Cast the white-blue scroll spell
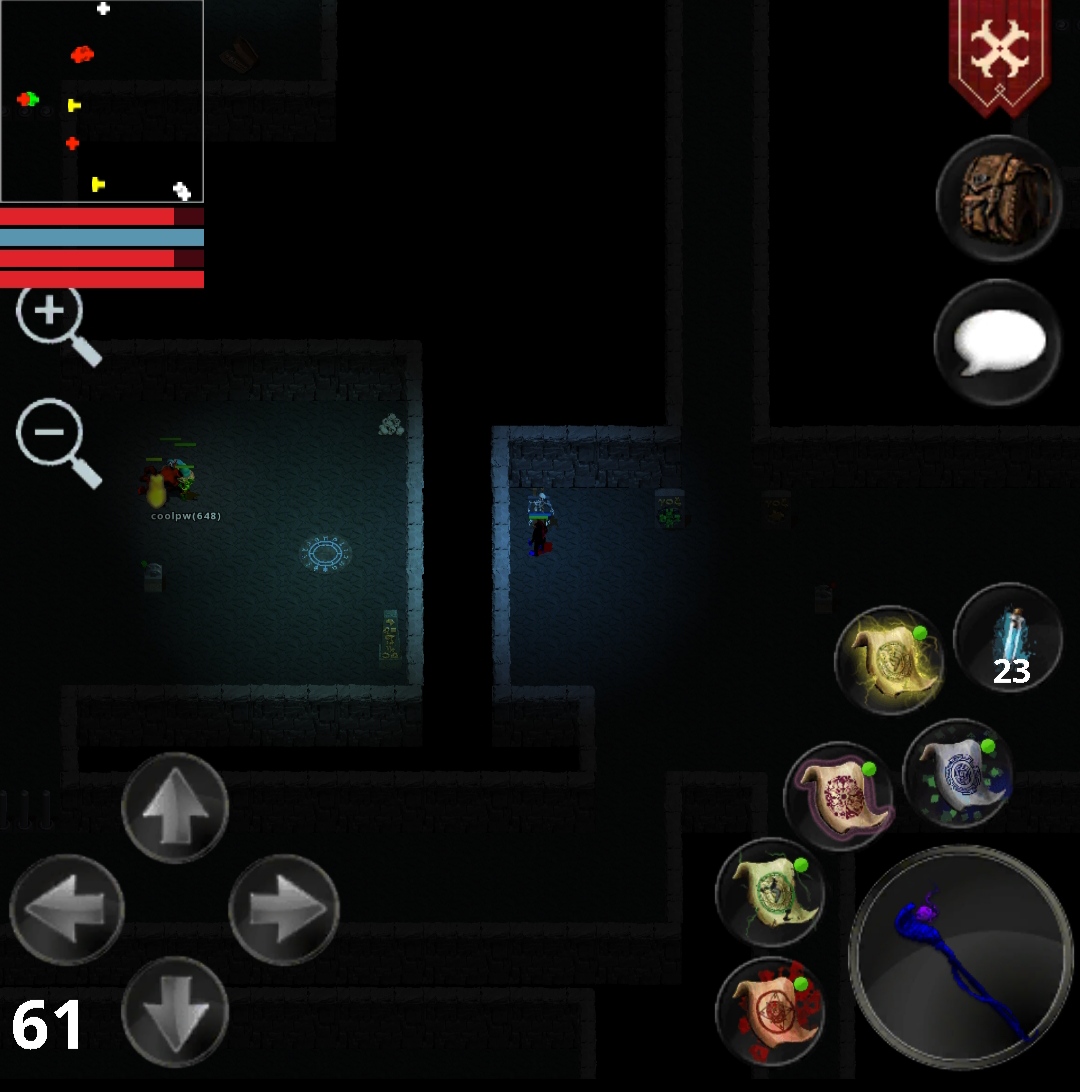Viewport: 1080px width, 1092px height. tap(957, 773)
